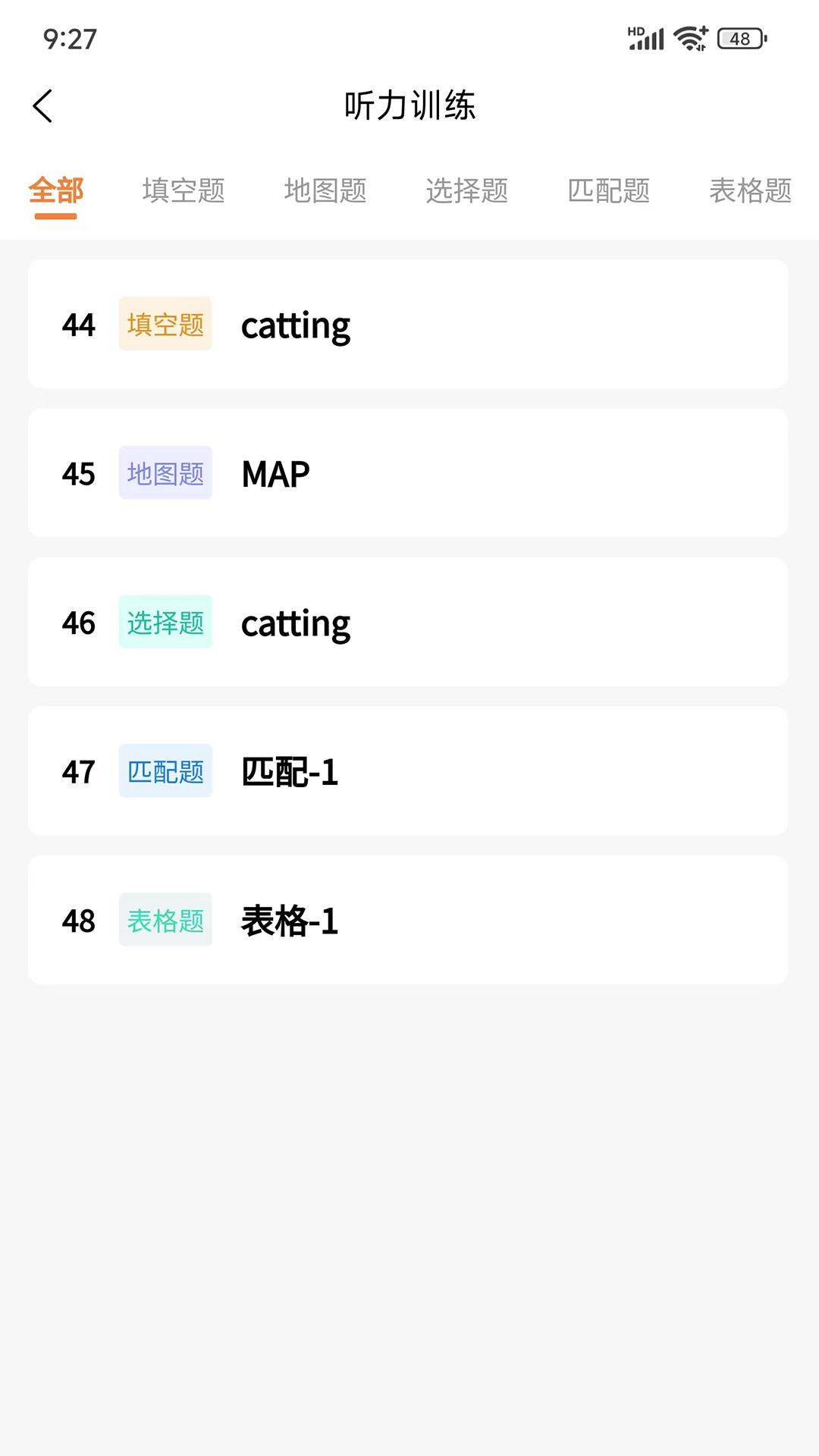The width and height of the screenshot is (819, 1456).
Task: Select the 全部 tab
Action: click(x=56, y=190)
